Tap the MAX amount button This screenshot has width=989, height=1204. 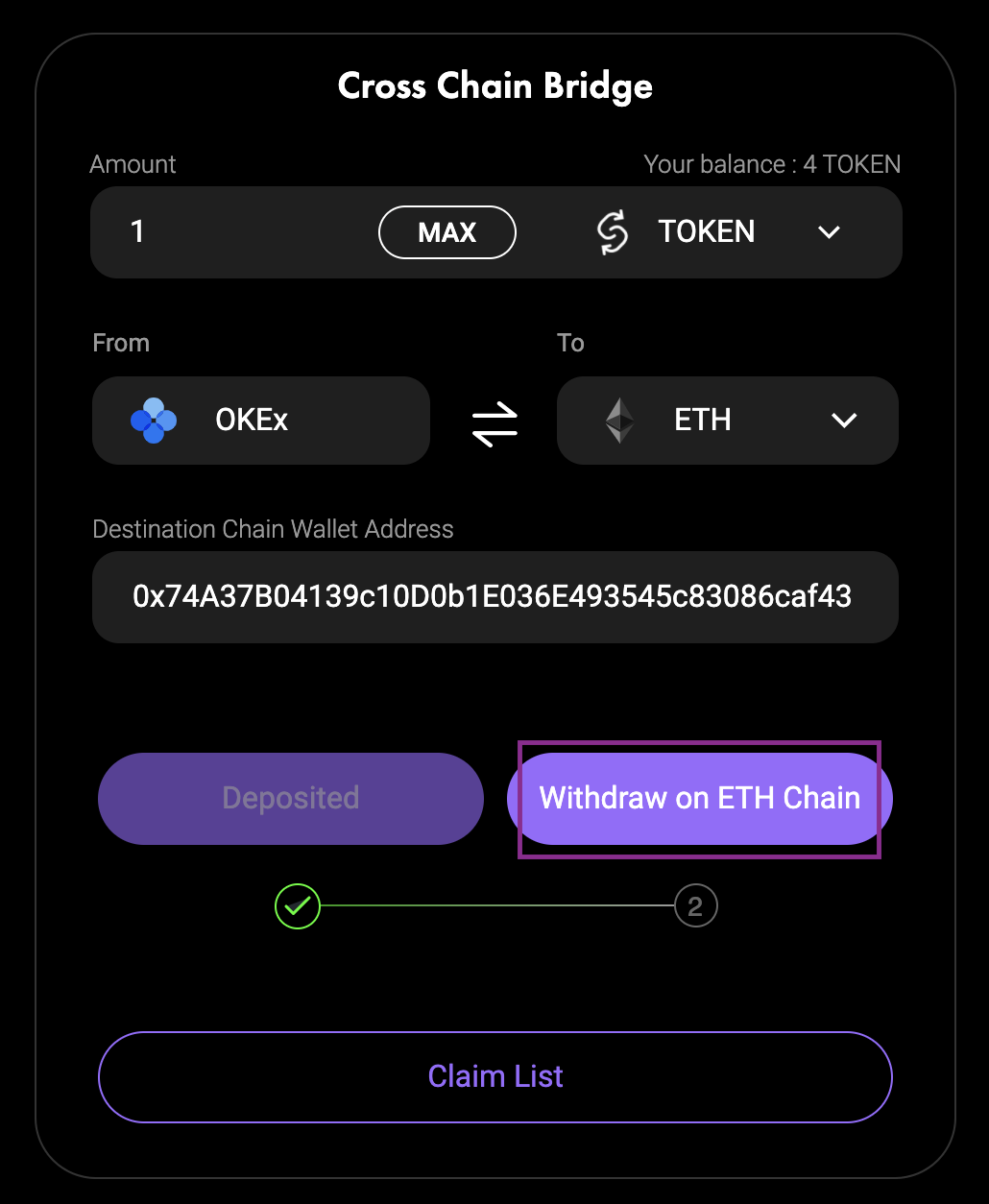pos(447,232)
